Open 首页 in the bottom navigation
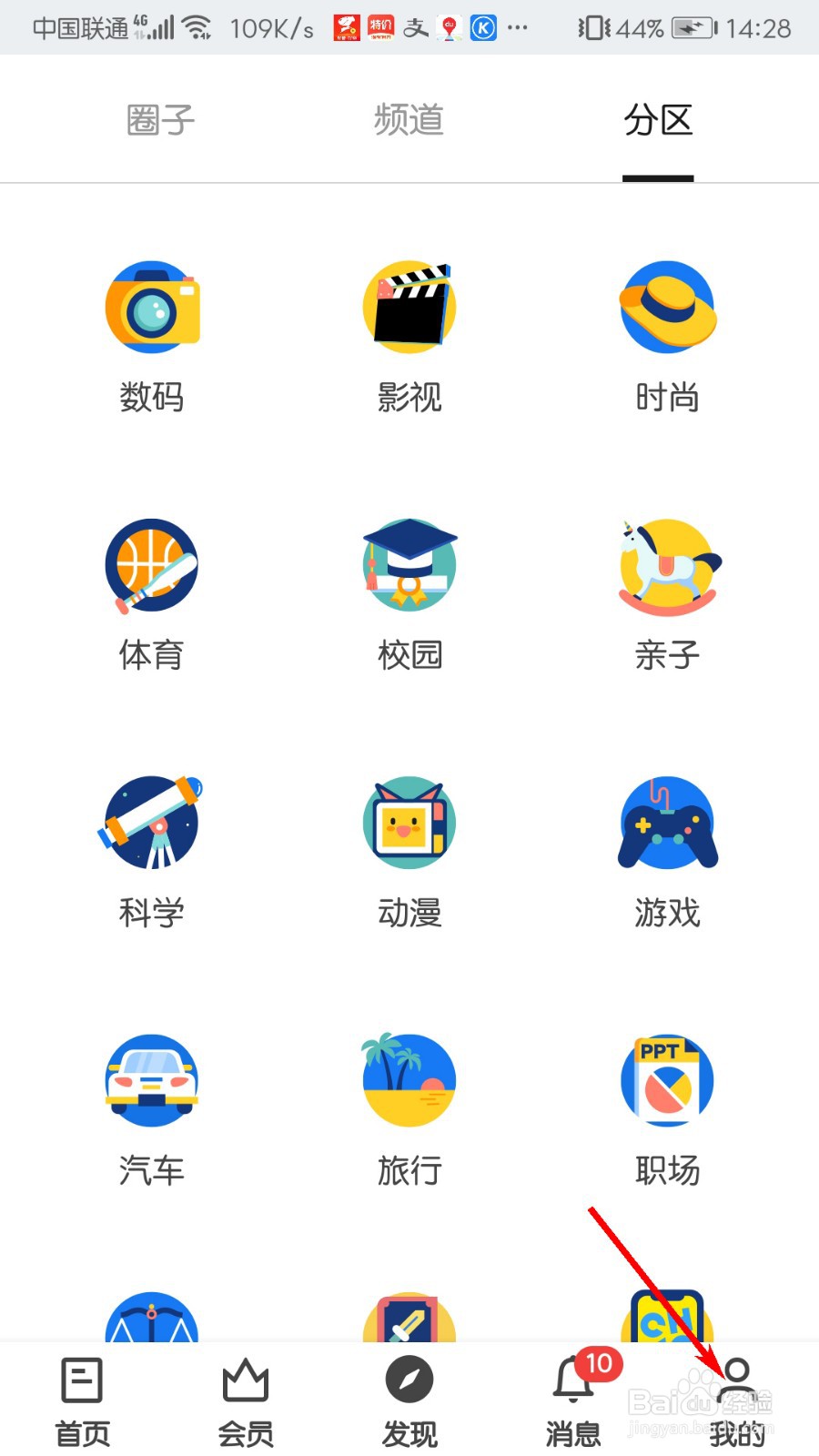This screenshot has height=1456, width=819. [x=82, y=1399]
